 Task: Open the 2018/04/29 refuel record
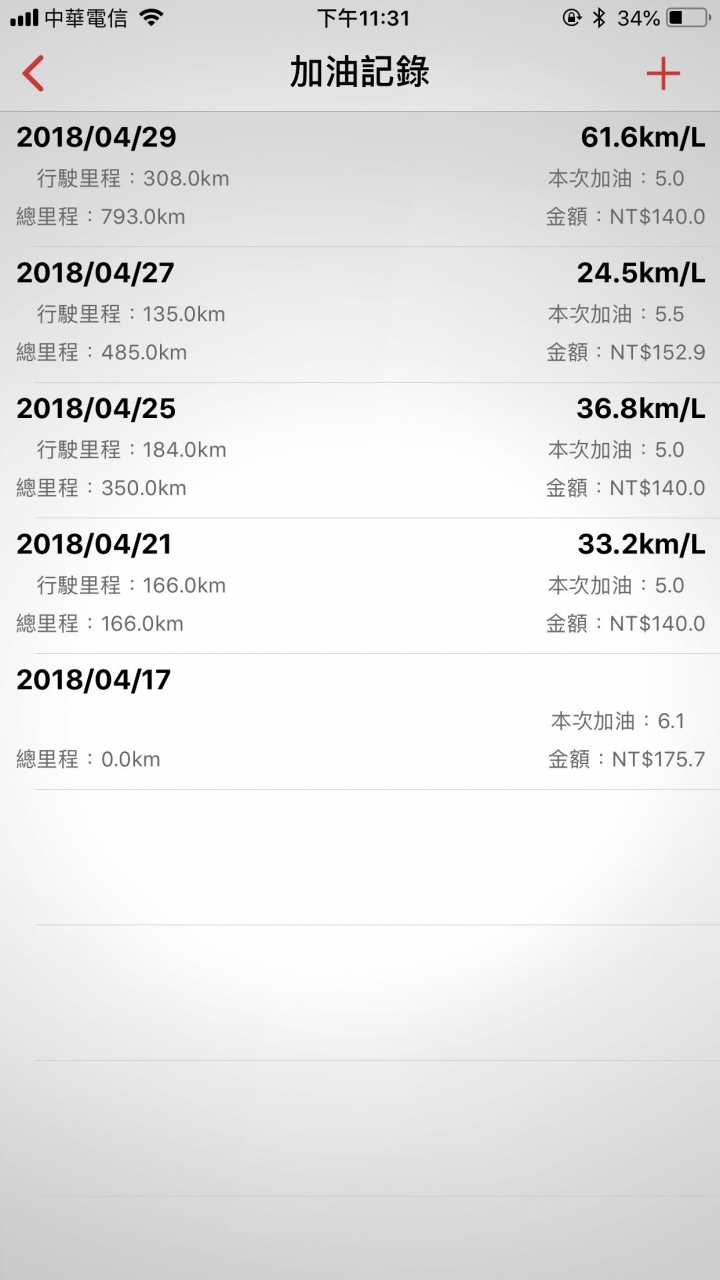360,178
